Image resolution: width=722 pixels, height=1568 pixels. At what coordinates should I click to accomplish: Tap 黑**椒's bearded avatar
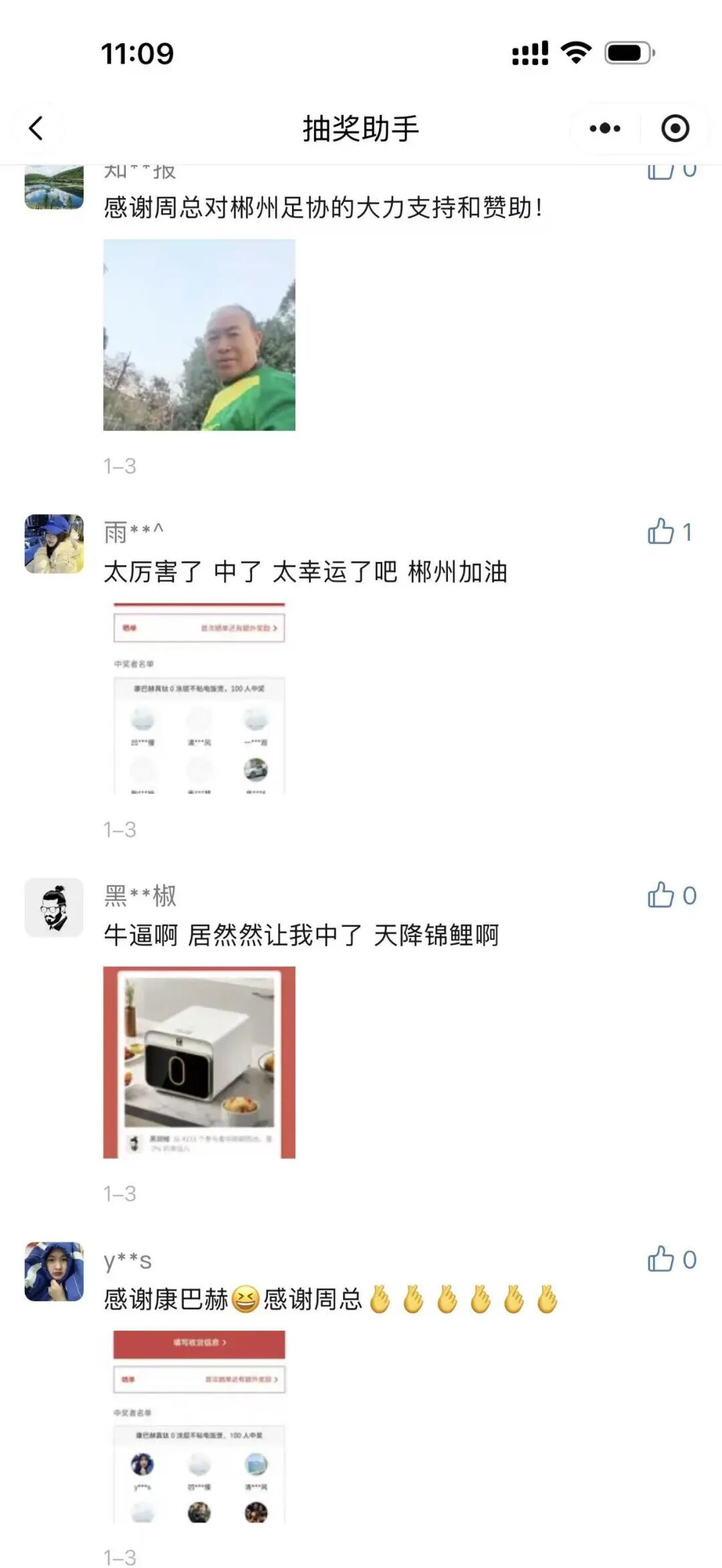tap(54, 908)
